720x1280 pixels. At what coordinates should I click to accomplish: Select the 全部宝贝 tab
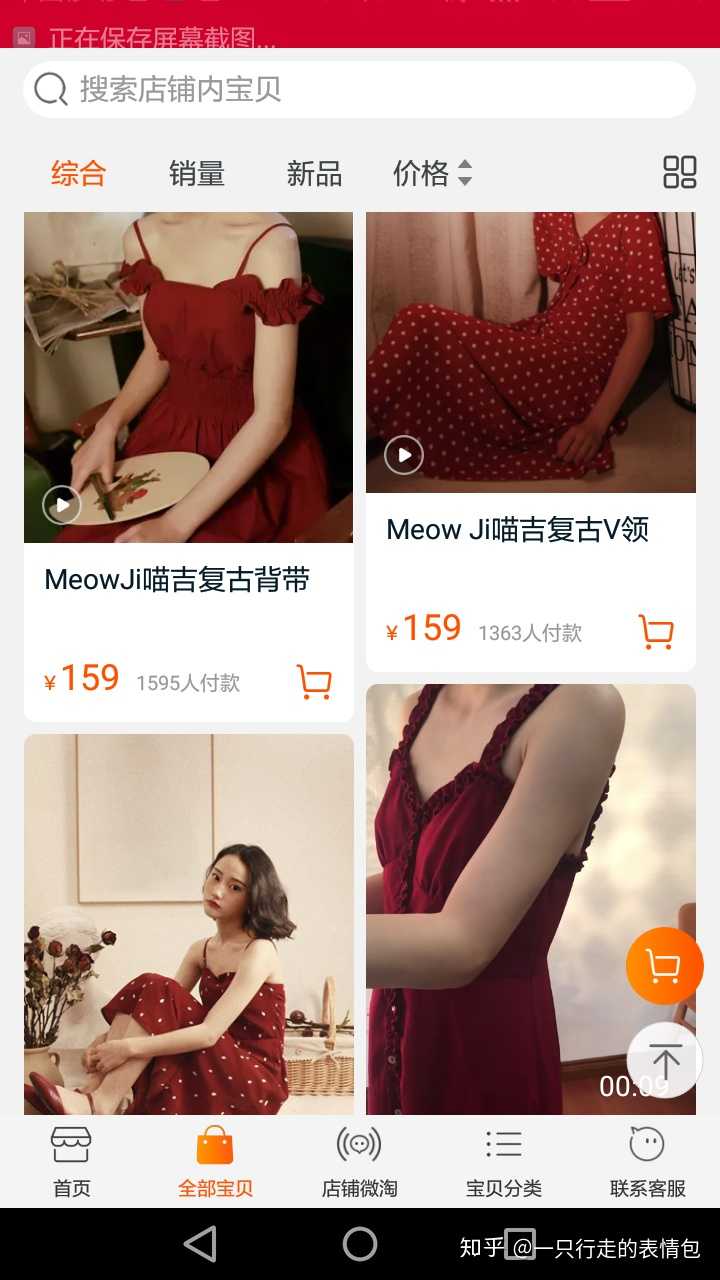coord(215,1162)
